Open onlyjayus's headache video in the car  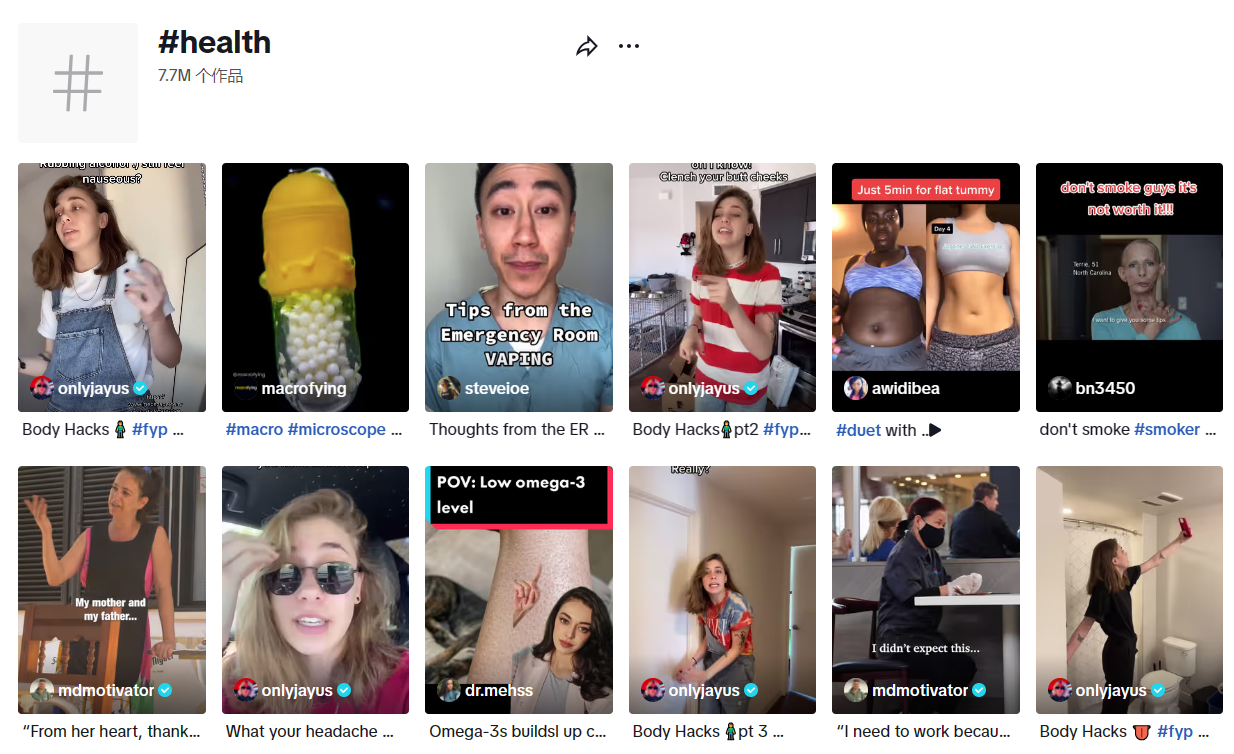point(315,589)
